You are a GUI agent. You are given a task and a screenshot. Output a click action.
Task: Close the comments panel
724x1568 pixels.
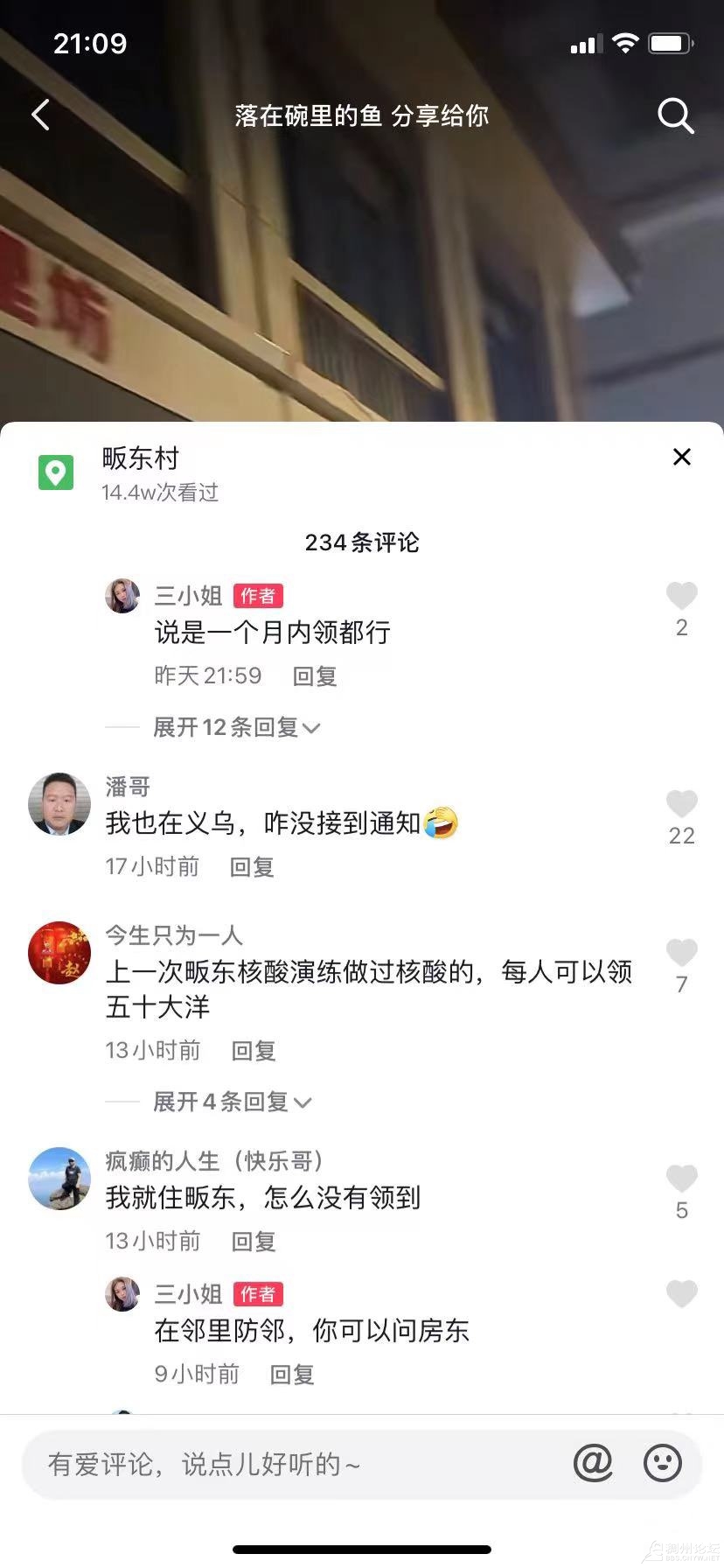coord(681,457)
